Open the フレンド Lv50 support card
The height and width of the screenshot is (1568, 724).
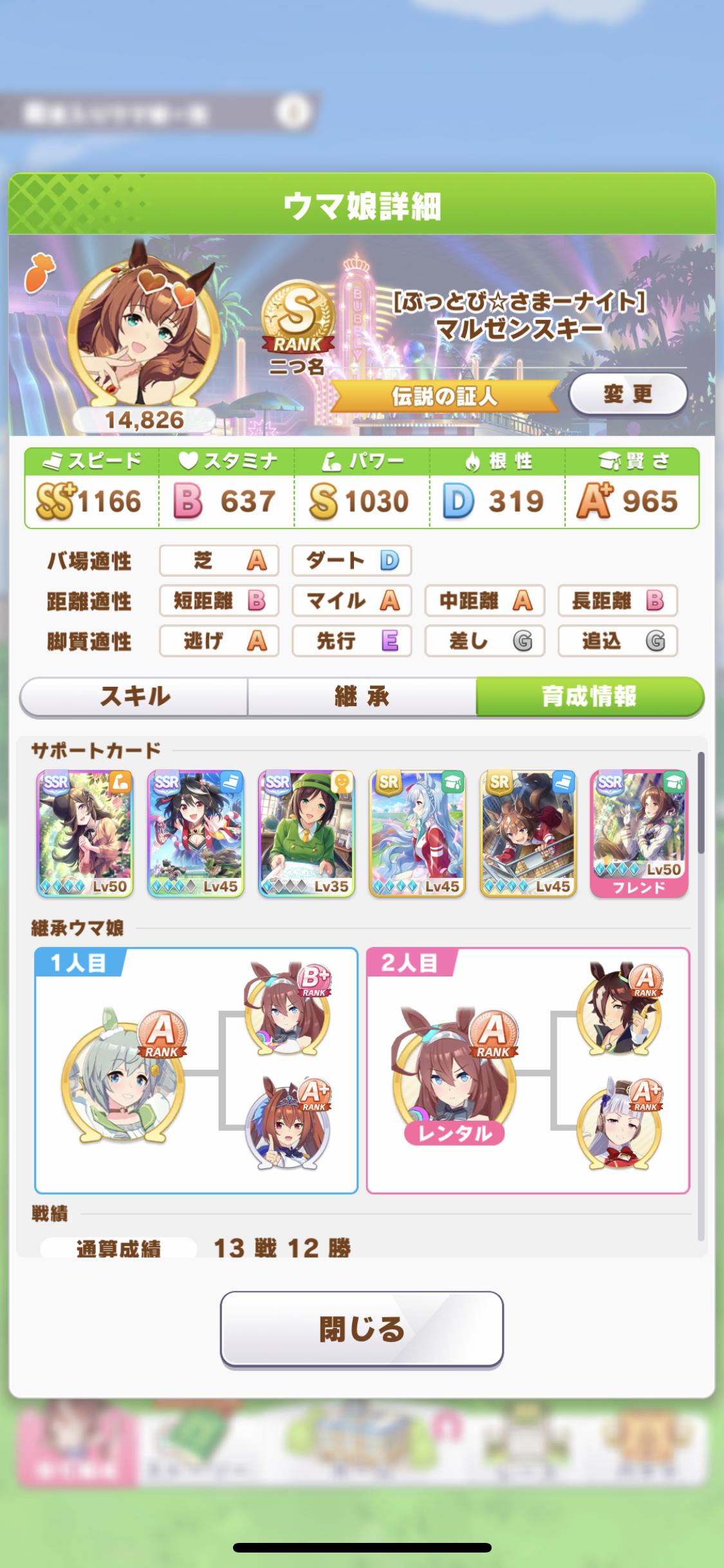pos(639,833)
